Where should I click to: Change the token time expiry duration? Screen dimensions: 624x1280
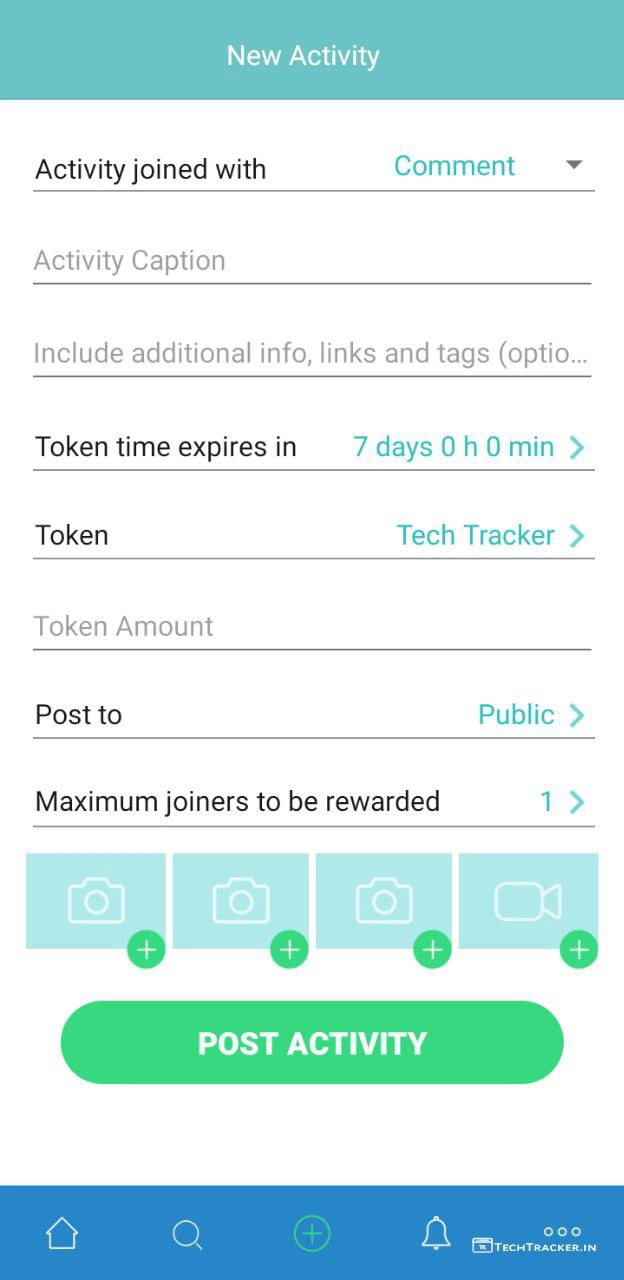click(x=466, y=447)
